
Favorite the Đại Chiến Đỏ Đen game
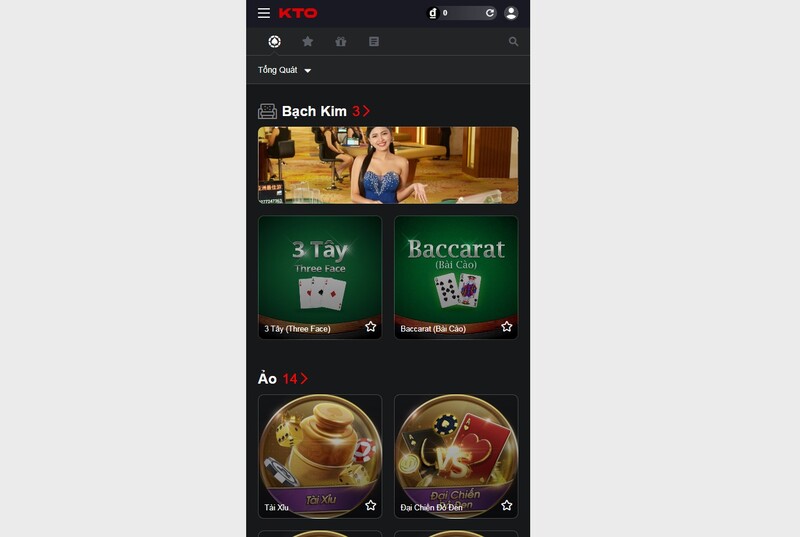pyautogui.click(x=507, y=506)
